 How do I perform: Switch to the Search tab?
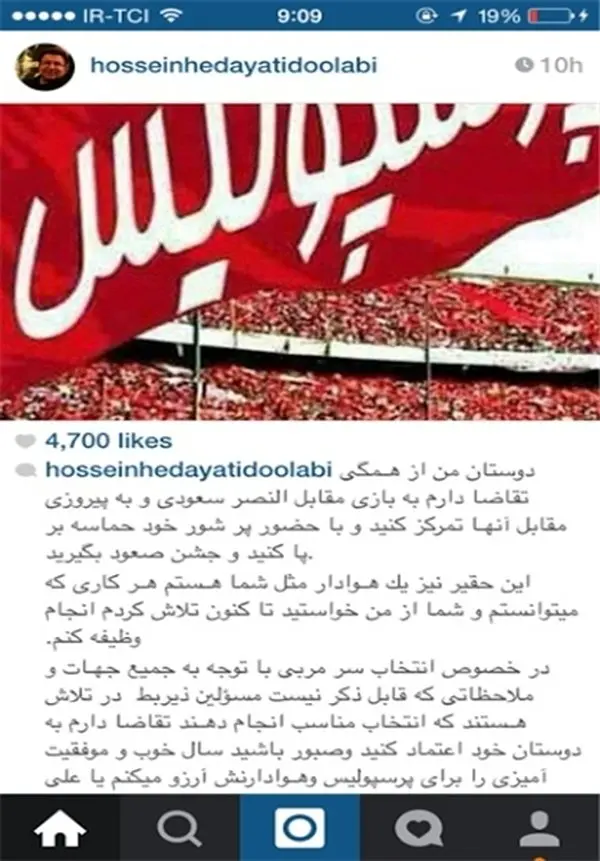coord(180,828)
